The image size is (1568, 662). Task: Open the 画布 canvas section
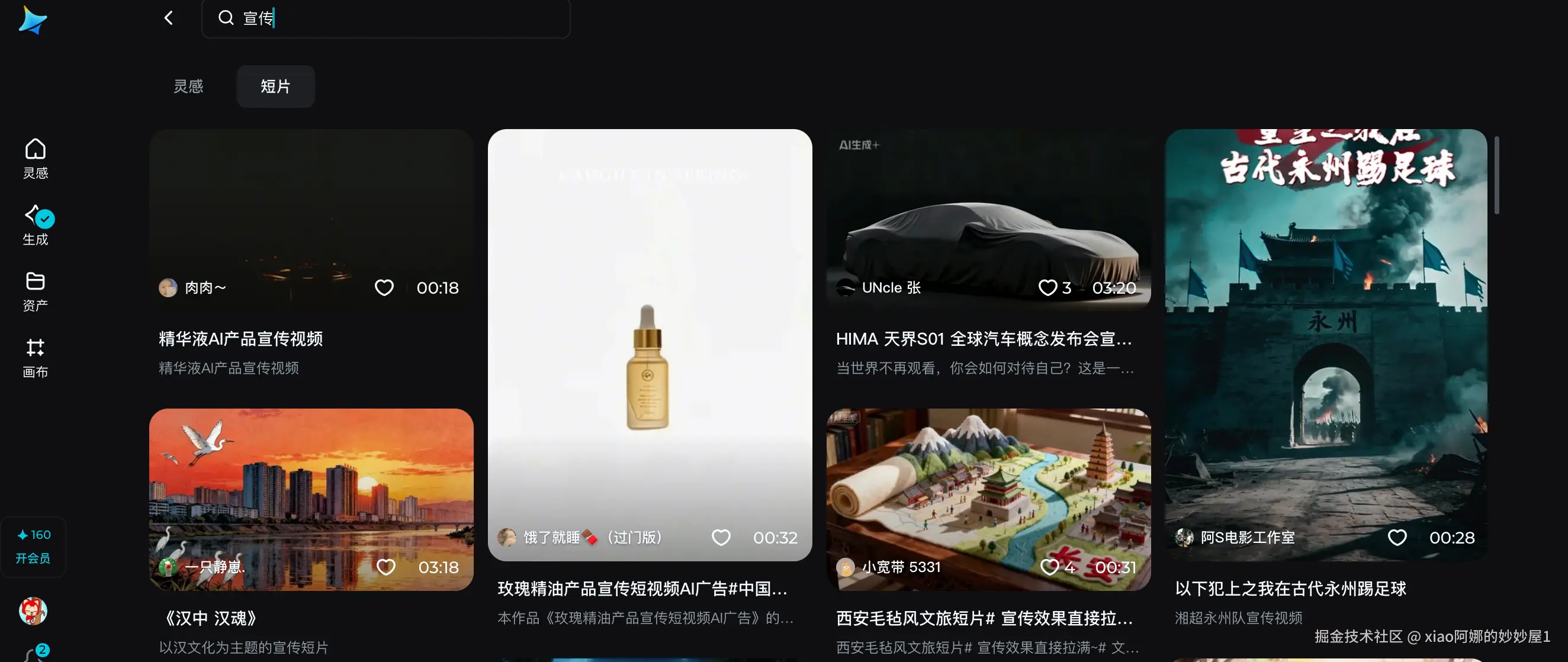pos(36,358)
